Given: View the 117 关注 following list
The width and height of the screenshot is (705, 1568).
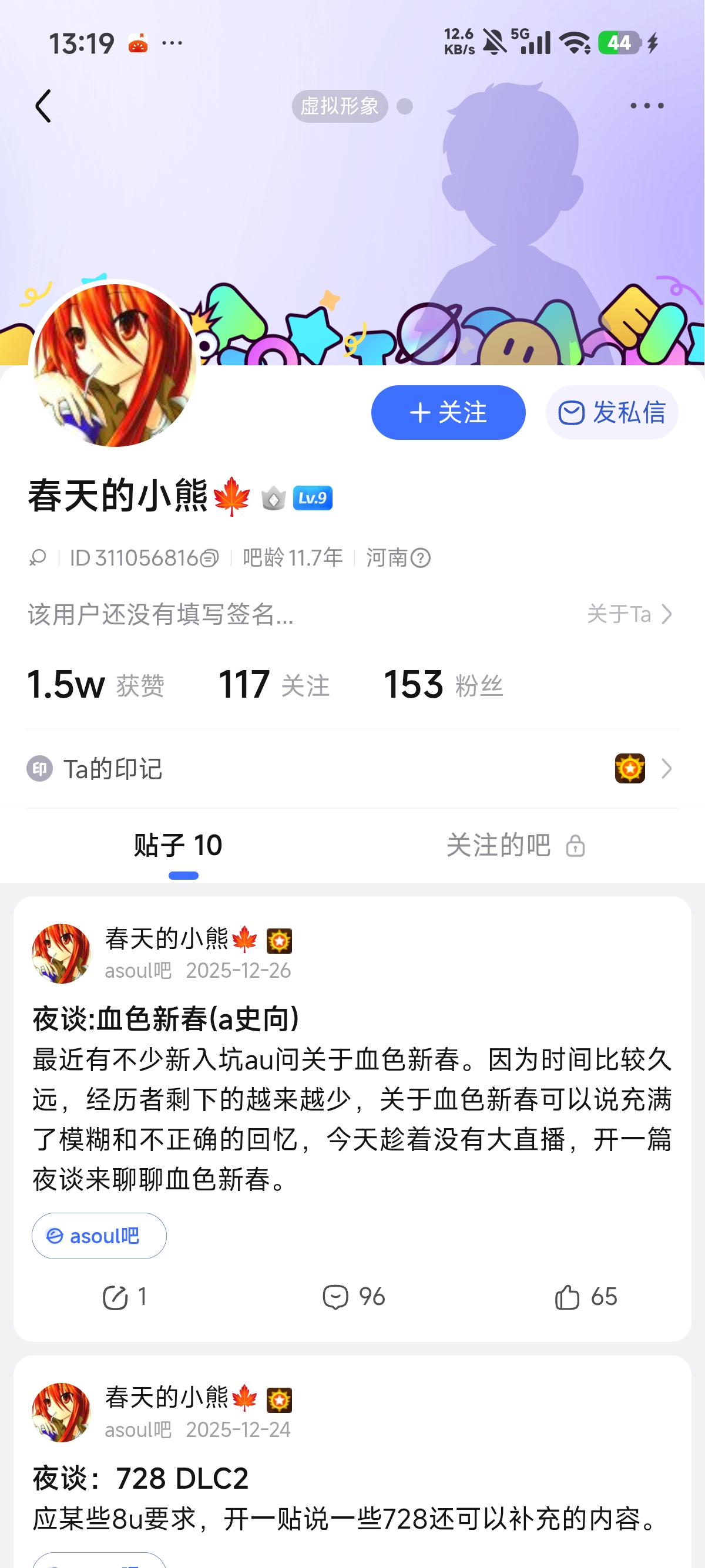Looking at the screenshot, I should (x=273, y=685).
